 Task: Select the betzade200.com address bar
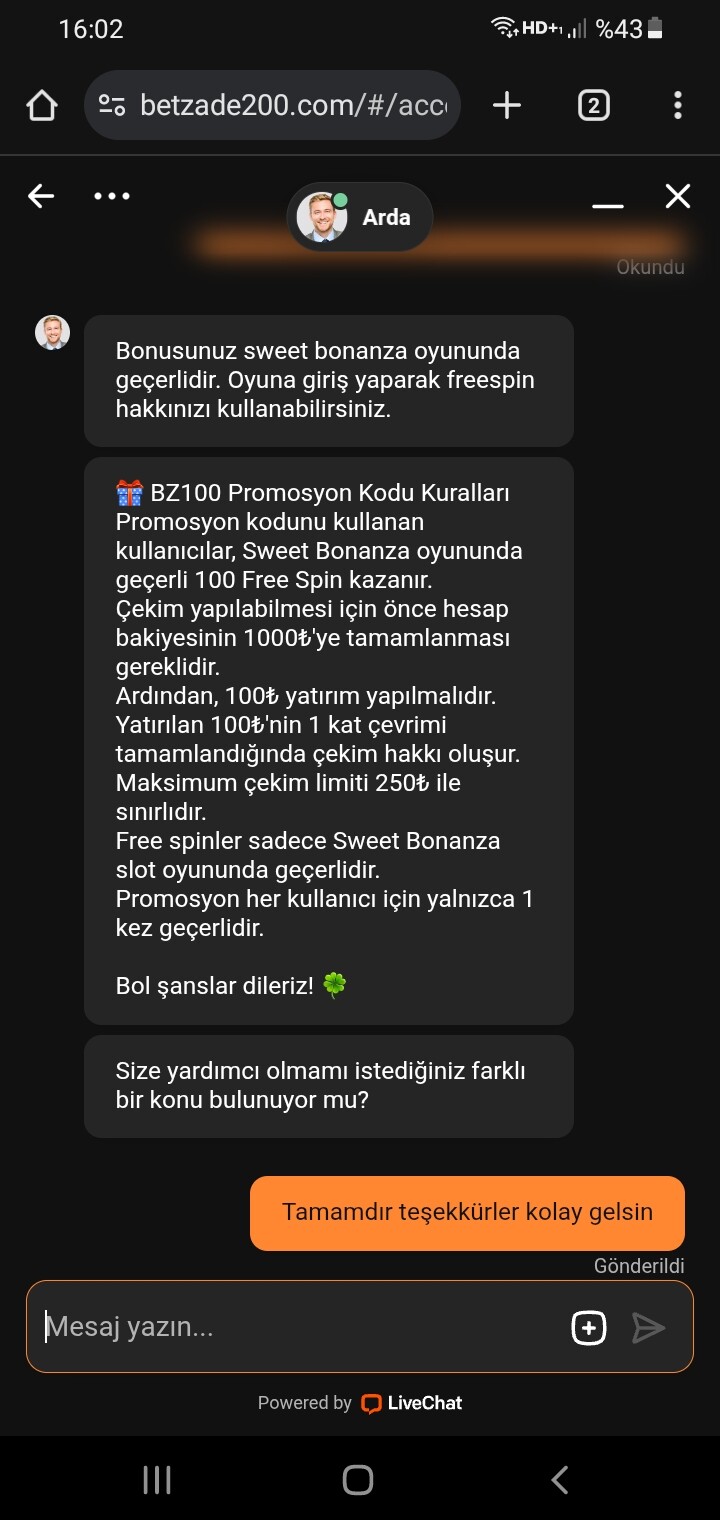click(272, 105)
